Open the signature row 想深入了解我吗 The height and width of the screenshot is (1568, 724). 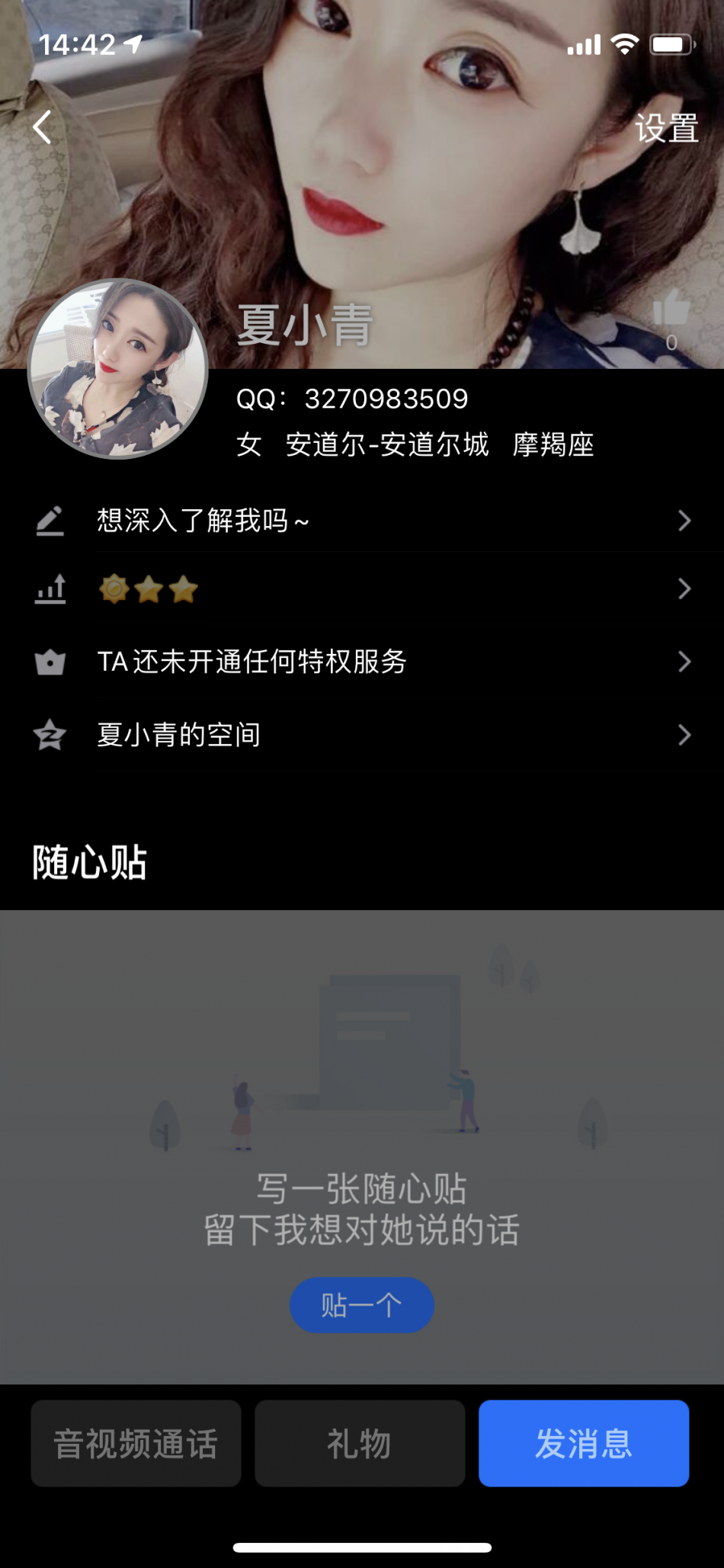click(x=362, y=521)
